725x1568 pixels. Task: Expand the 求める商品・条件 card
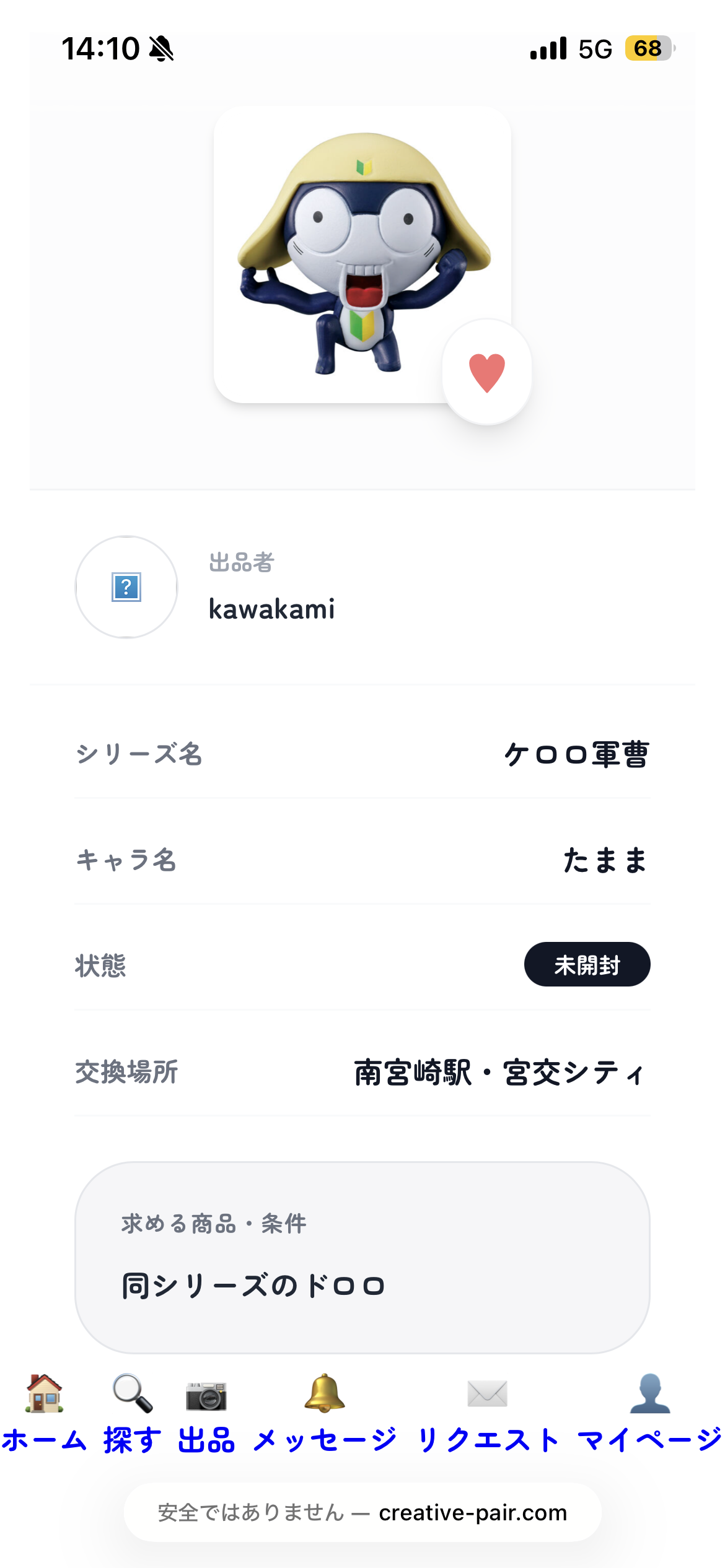click(x=362, y=1257)
